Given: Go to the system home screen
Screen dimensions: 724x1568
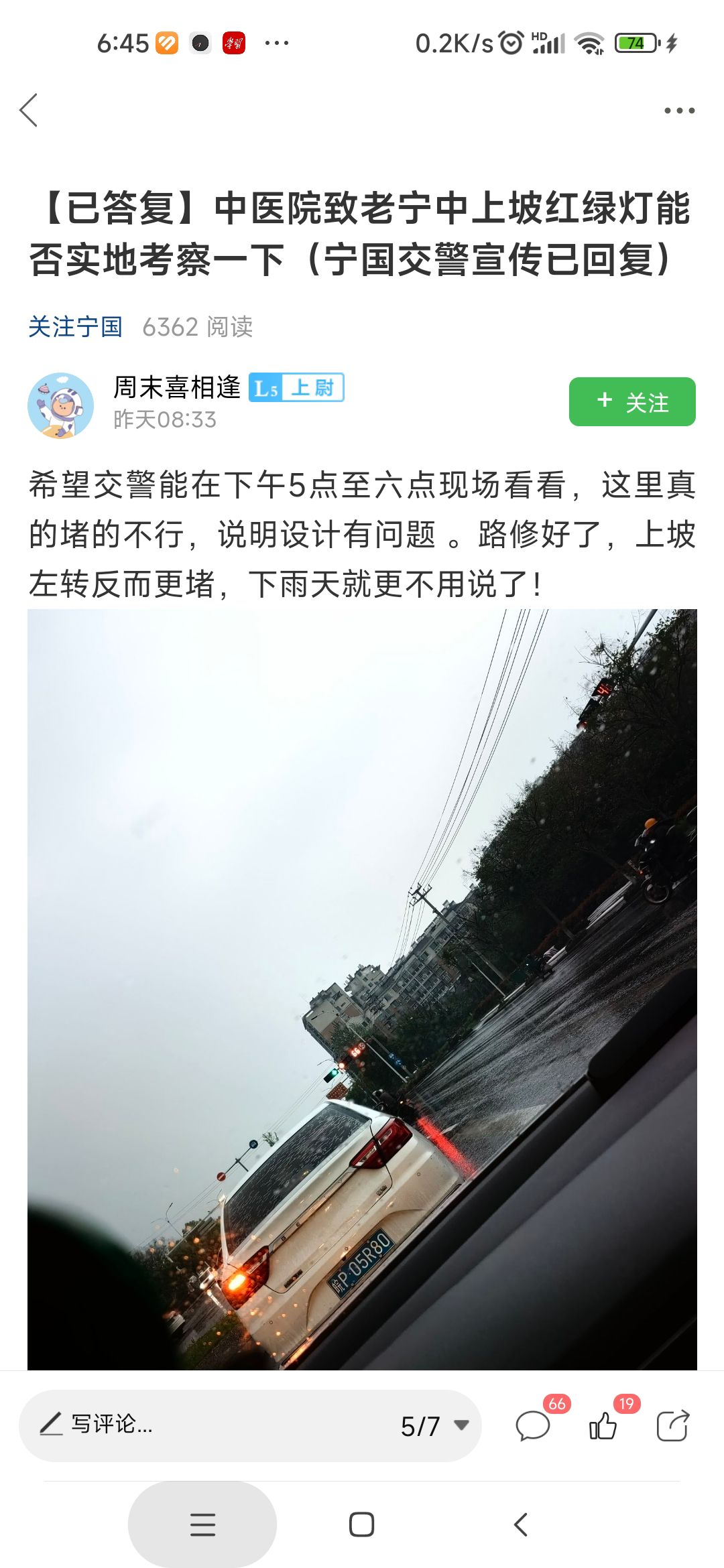Looking at the screenshot, I should 361,1524.
